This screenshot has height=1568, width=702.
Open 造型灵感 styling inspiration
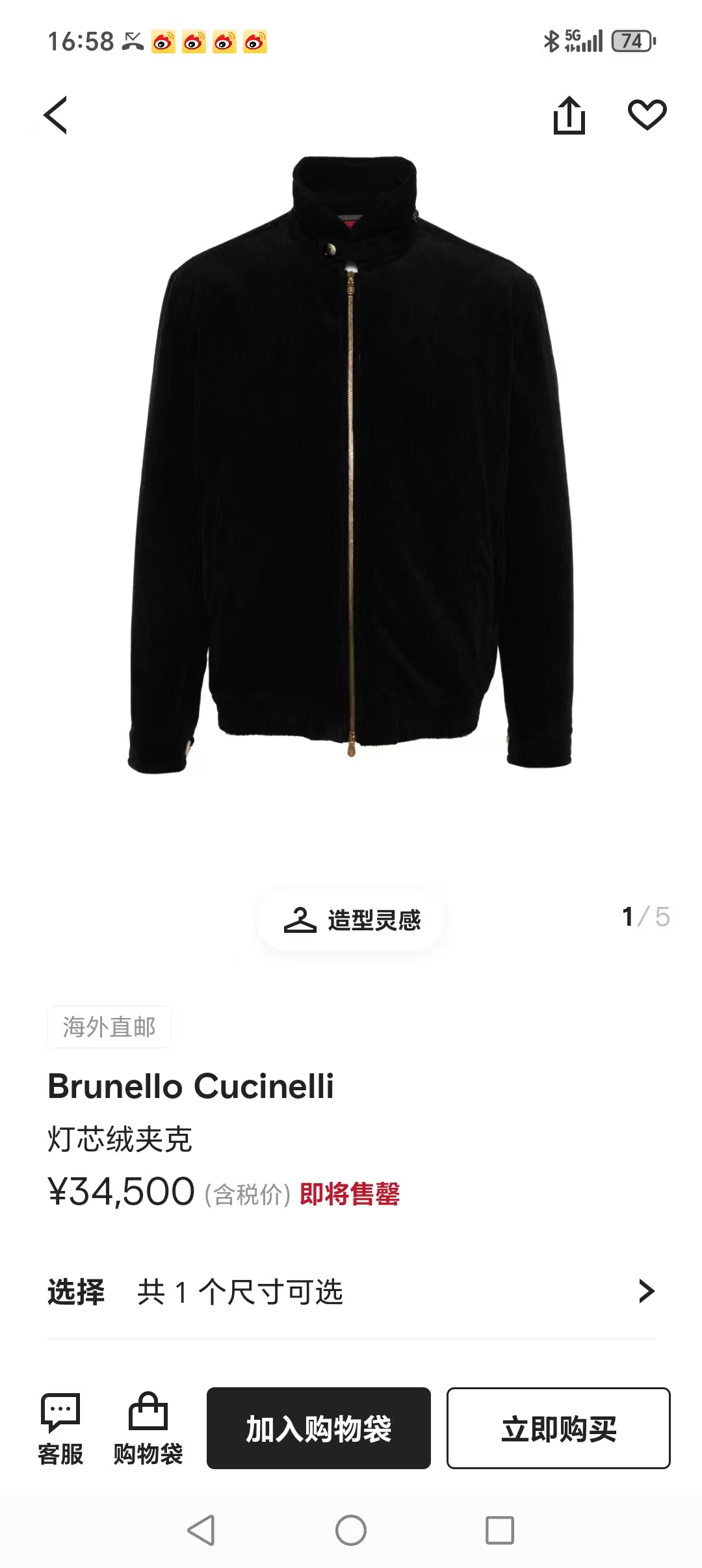[x=352, y=920]
